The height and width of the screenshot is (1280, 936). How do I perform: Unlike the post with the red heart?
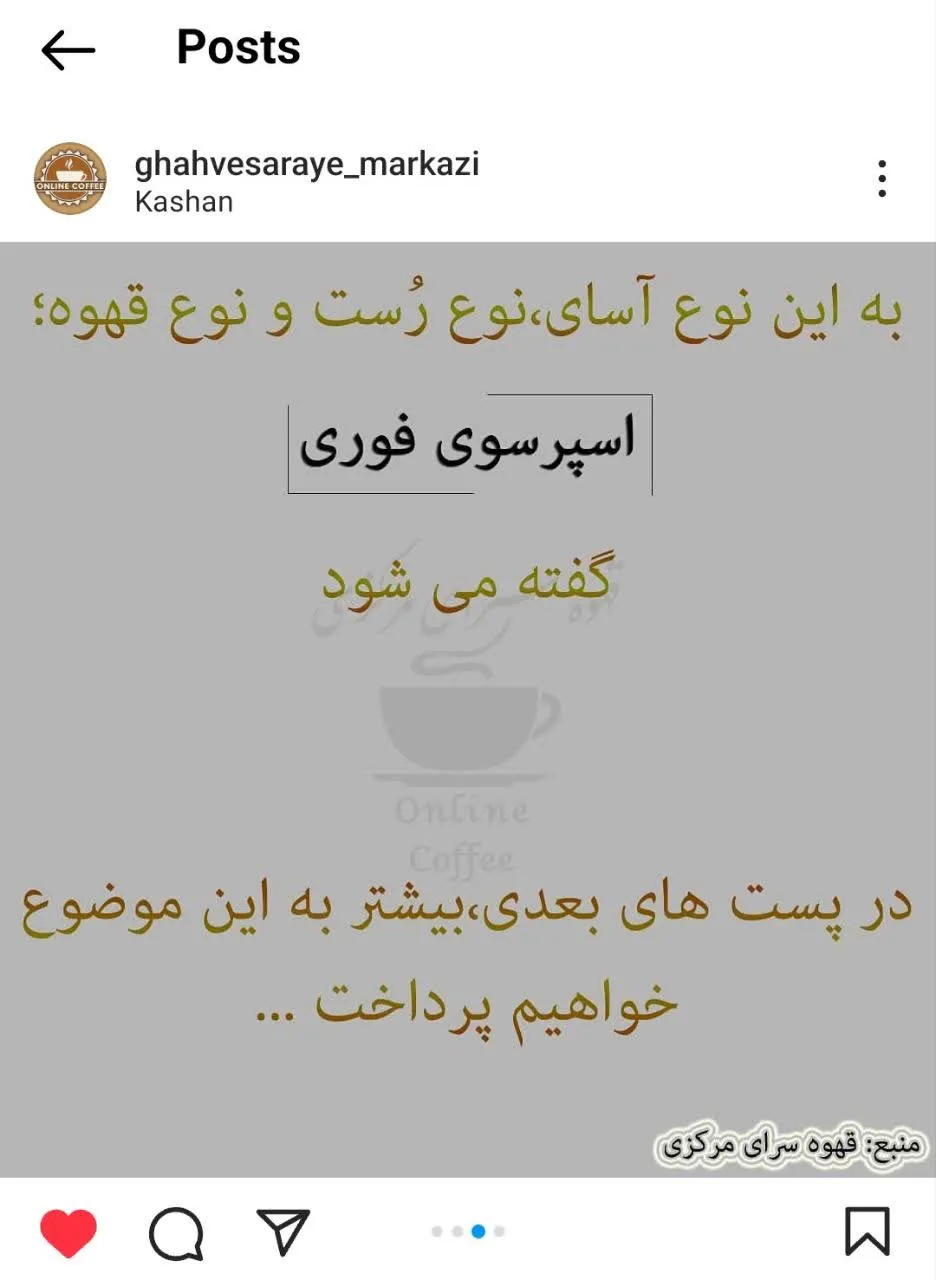pyautogui.click(x=69, y=1232)
